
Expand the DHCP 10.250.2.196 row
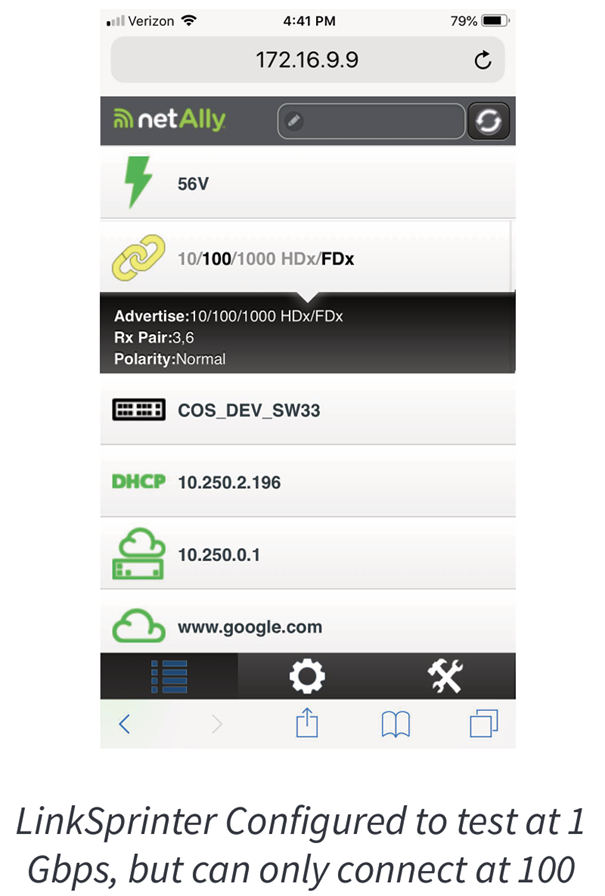[x=307, y=482]
